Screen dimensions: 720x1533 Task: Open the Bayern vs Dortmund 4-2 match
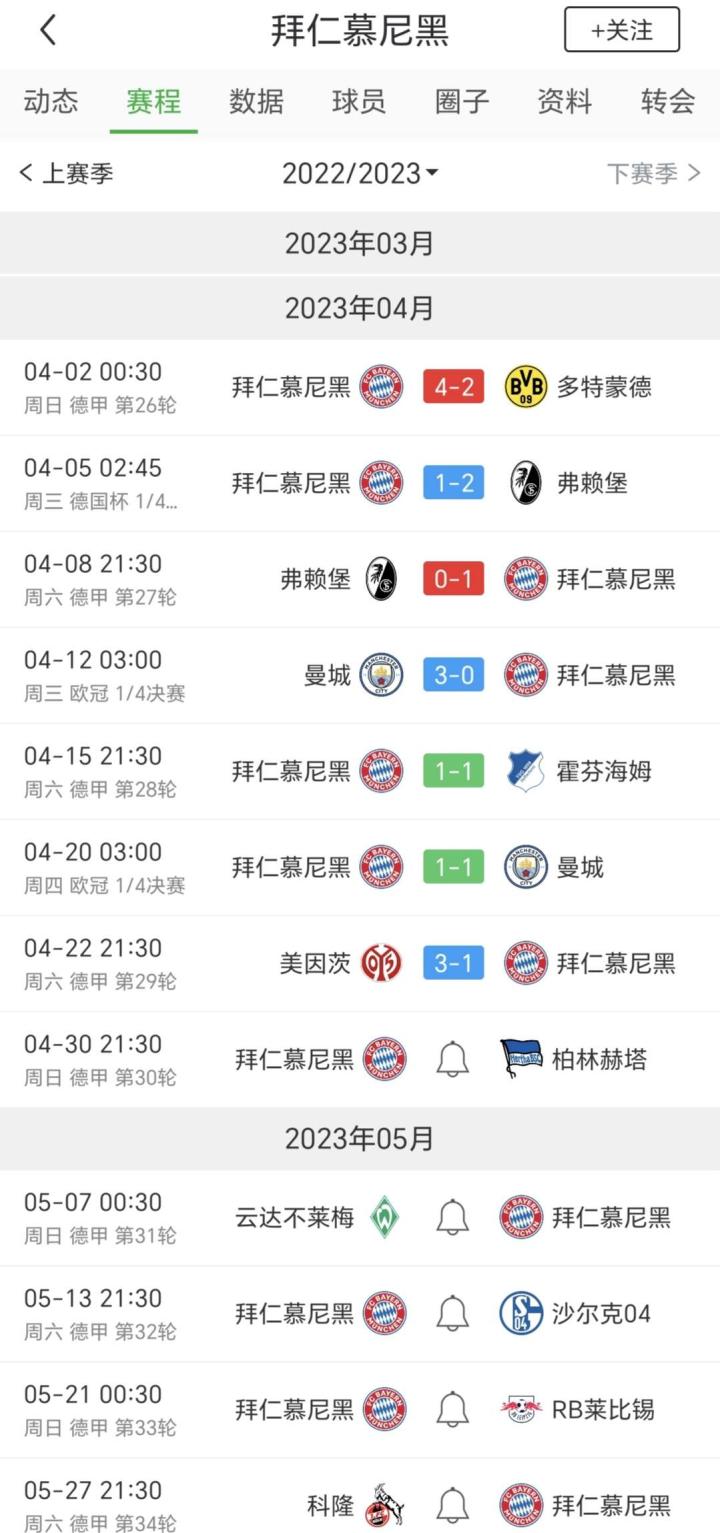(x=453, y=387)
